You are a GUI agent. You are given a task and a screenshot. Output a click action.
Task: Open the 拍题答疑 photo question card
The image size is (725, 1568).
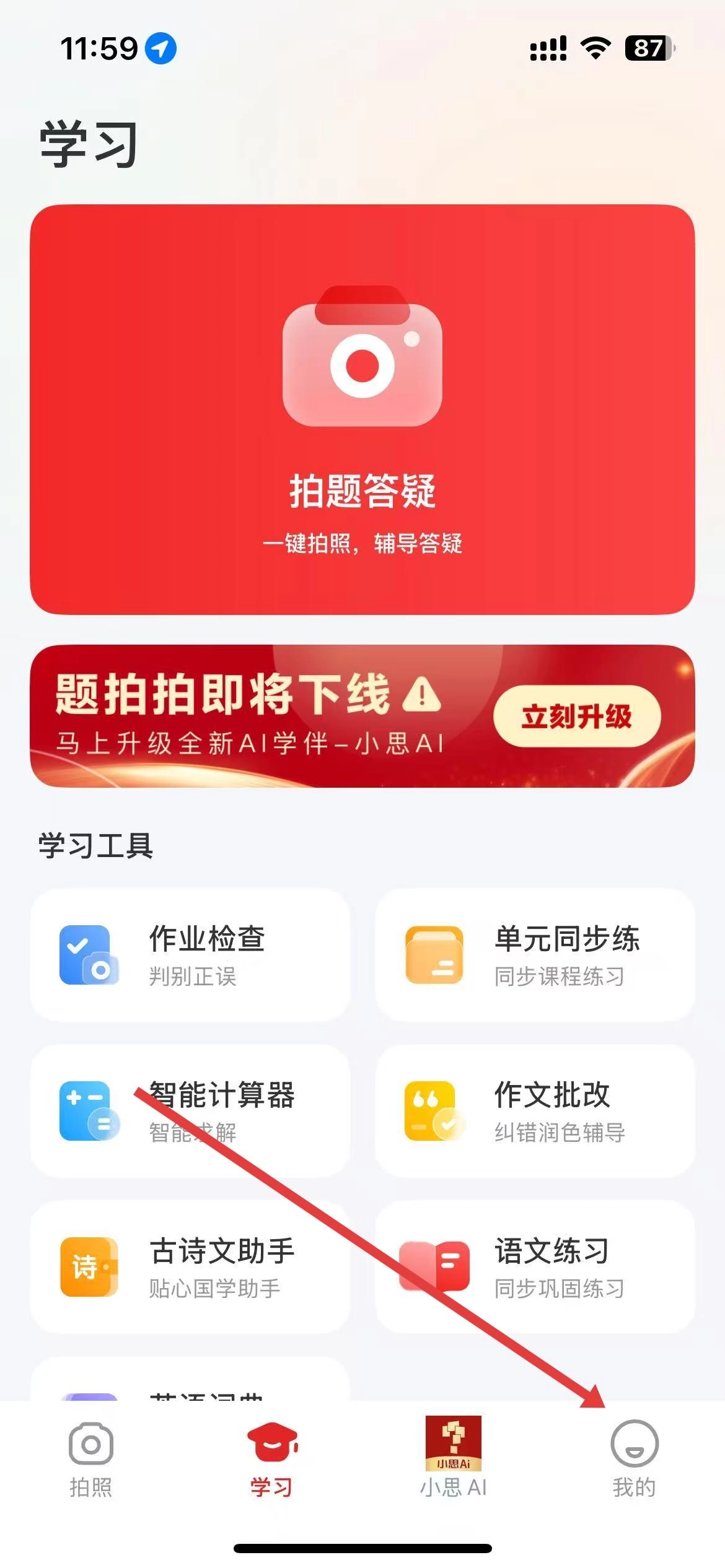[x=362, y=409]
